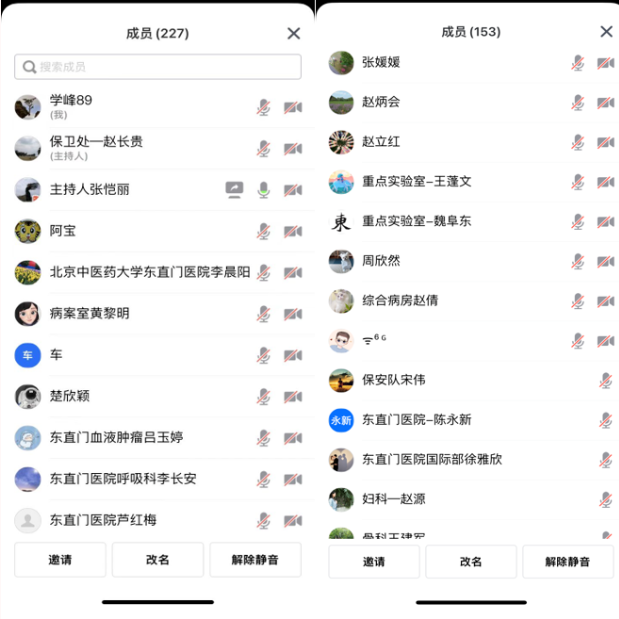Tap the mic icon beside 东直门医院-陈永新

(x=605, y=420)
